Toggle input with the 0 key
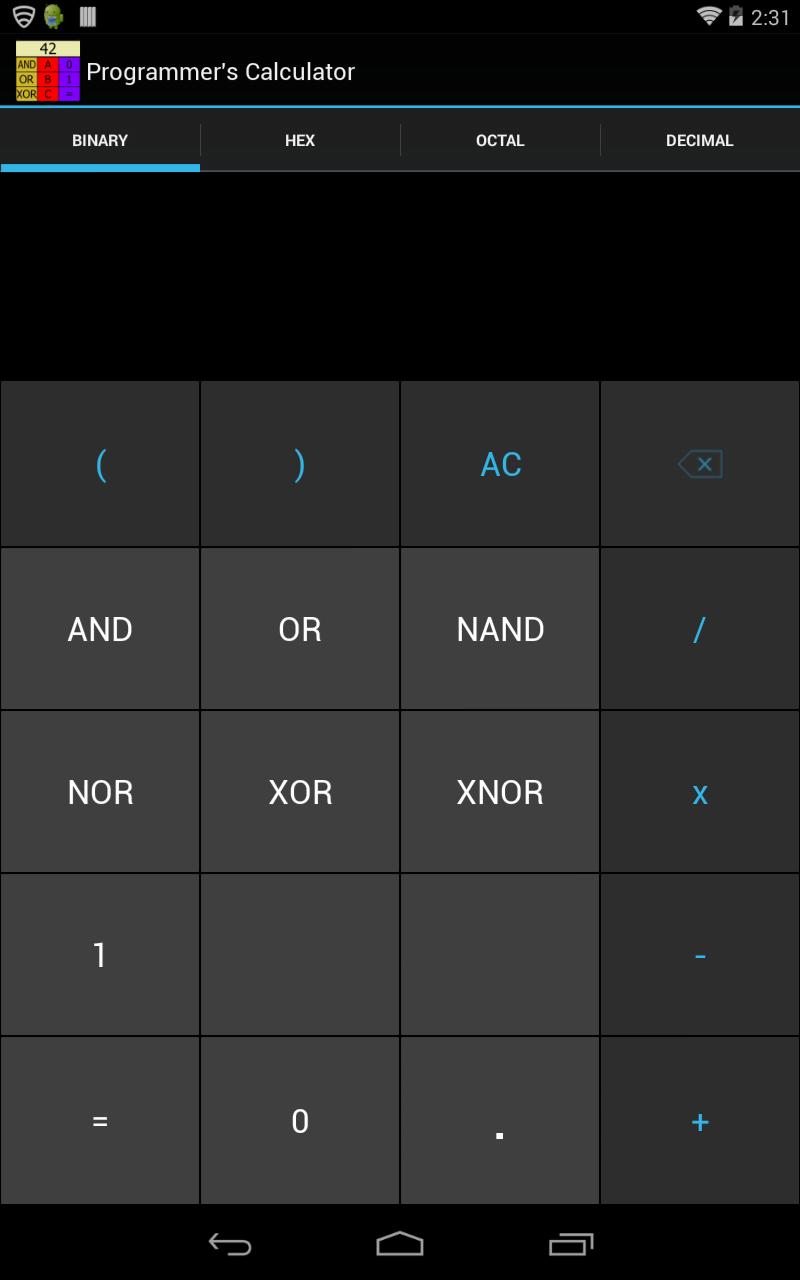Viewport: 800px width, 1280px height. (x=299, y=1120)
